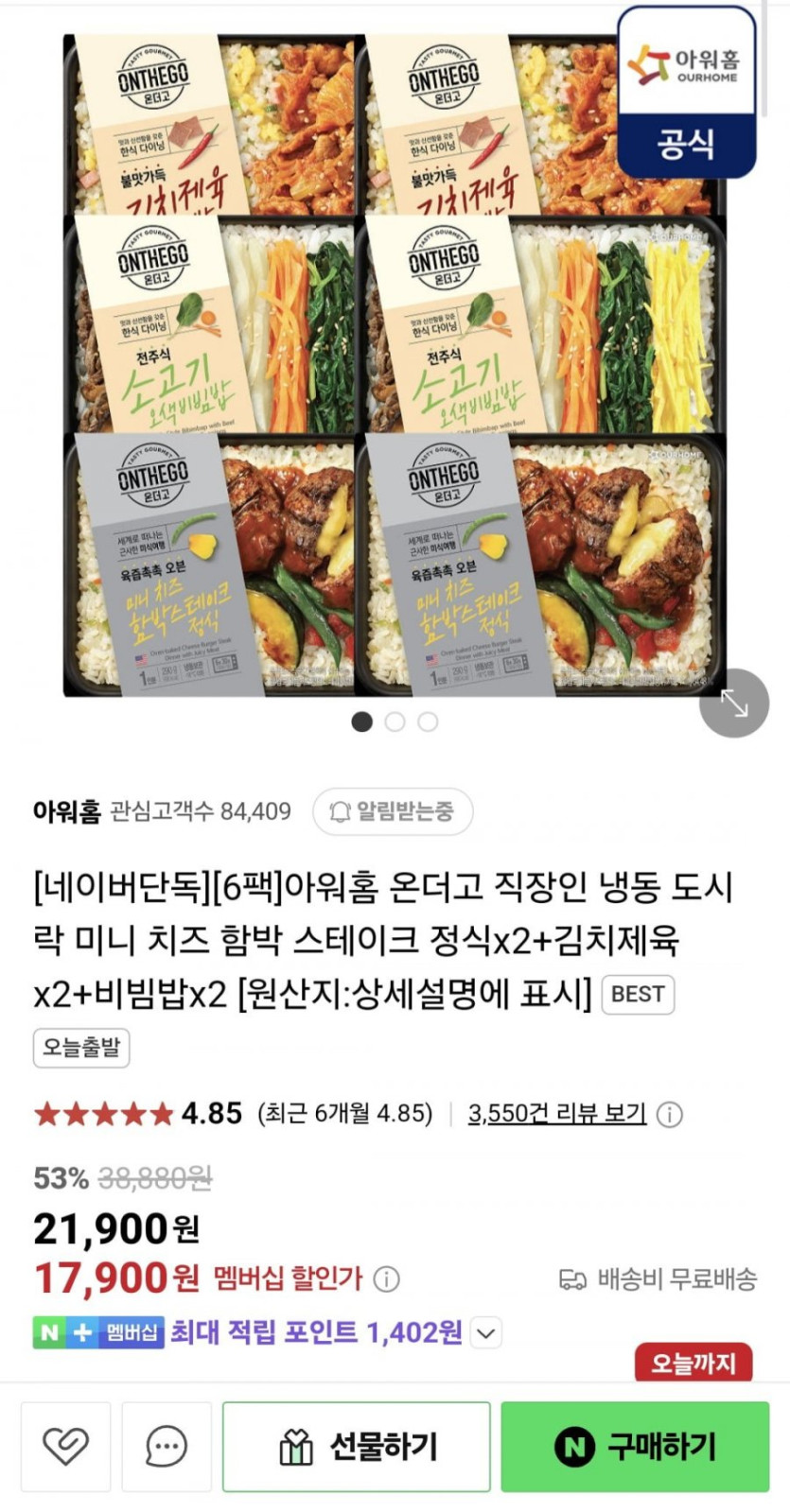Toggle the 알림받는중 notification button

point(393,811)
